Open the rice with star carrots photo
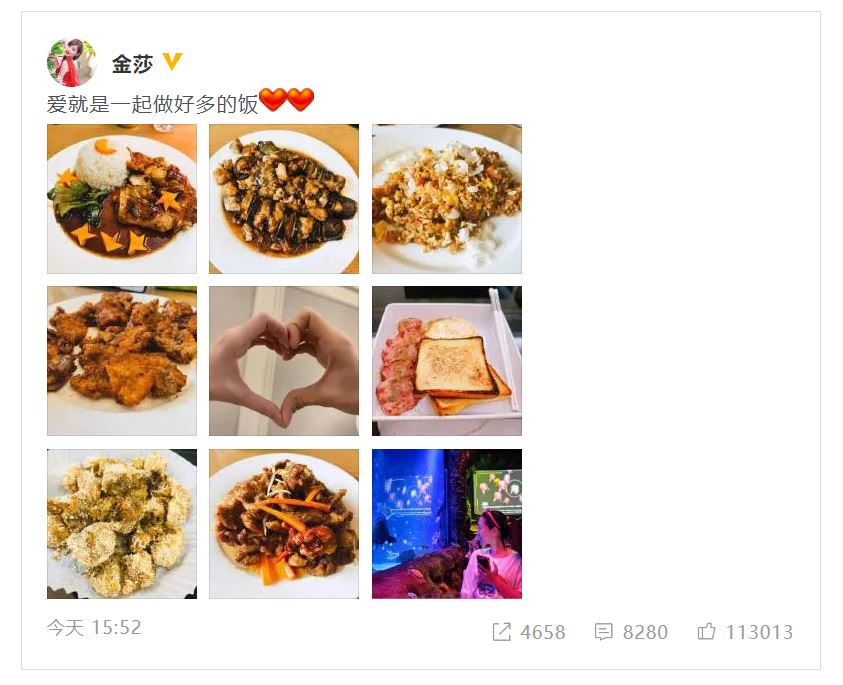843x685 pixels. pyautogui.click(x=122, y=199)
